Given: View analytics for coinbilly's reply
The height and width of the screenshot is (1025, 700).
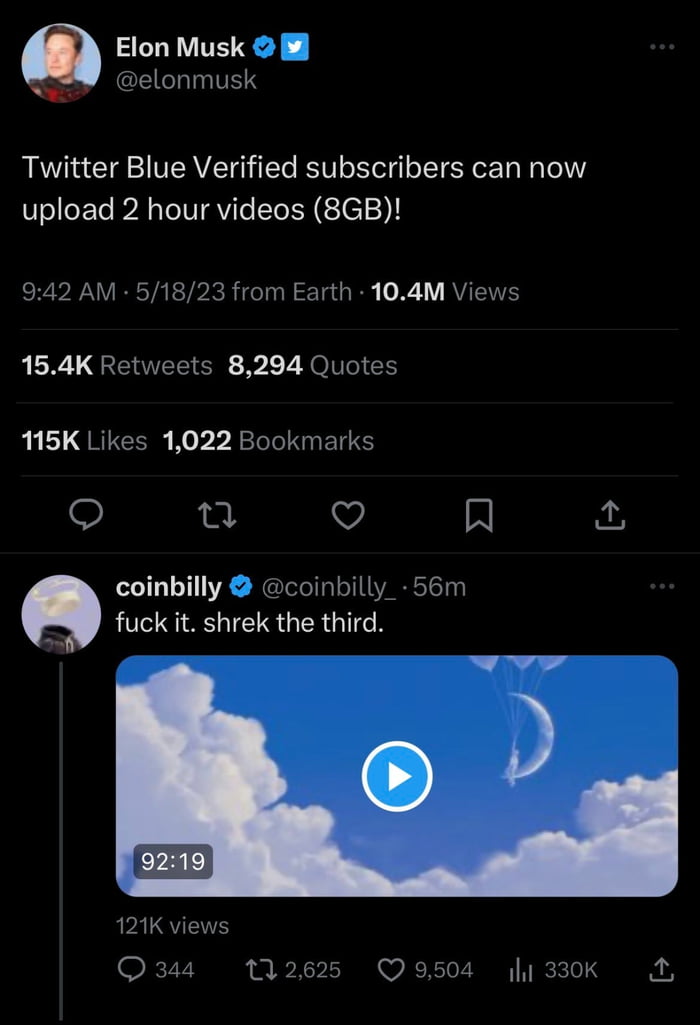Looking at the screenshot, I should pyautogui.click(x=553, y=969).
